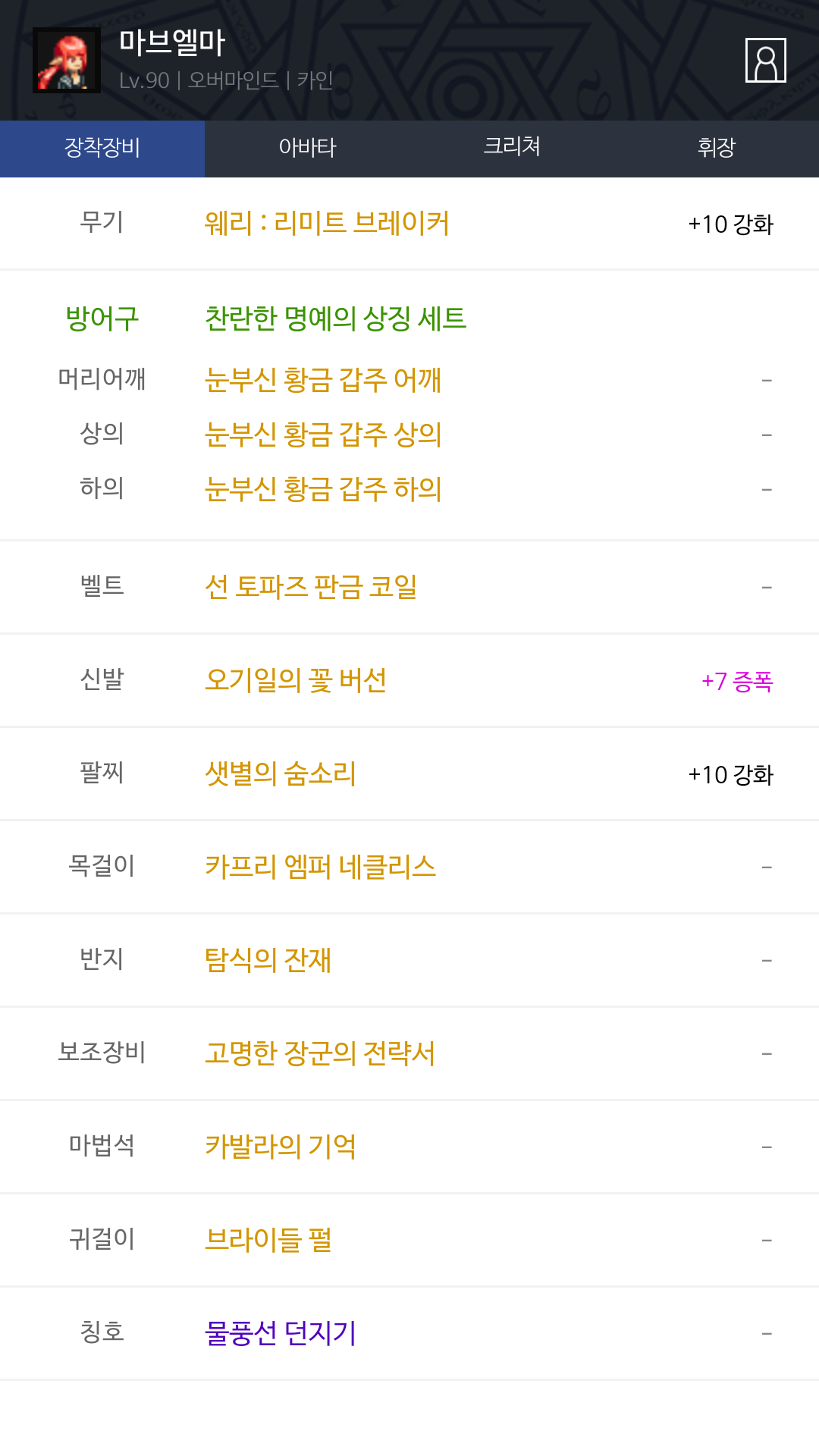View magic stone 카발라의 기억

[281, 1147]
